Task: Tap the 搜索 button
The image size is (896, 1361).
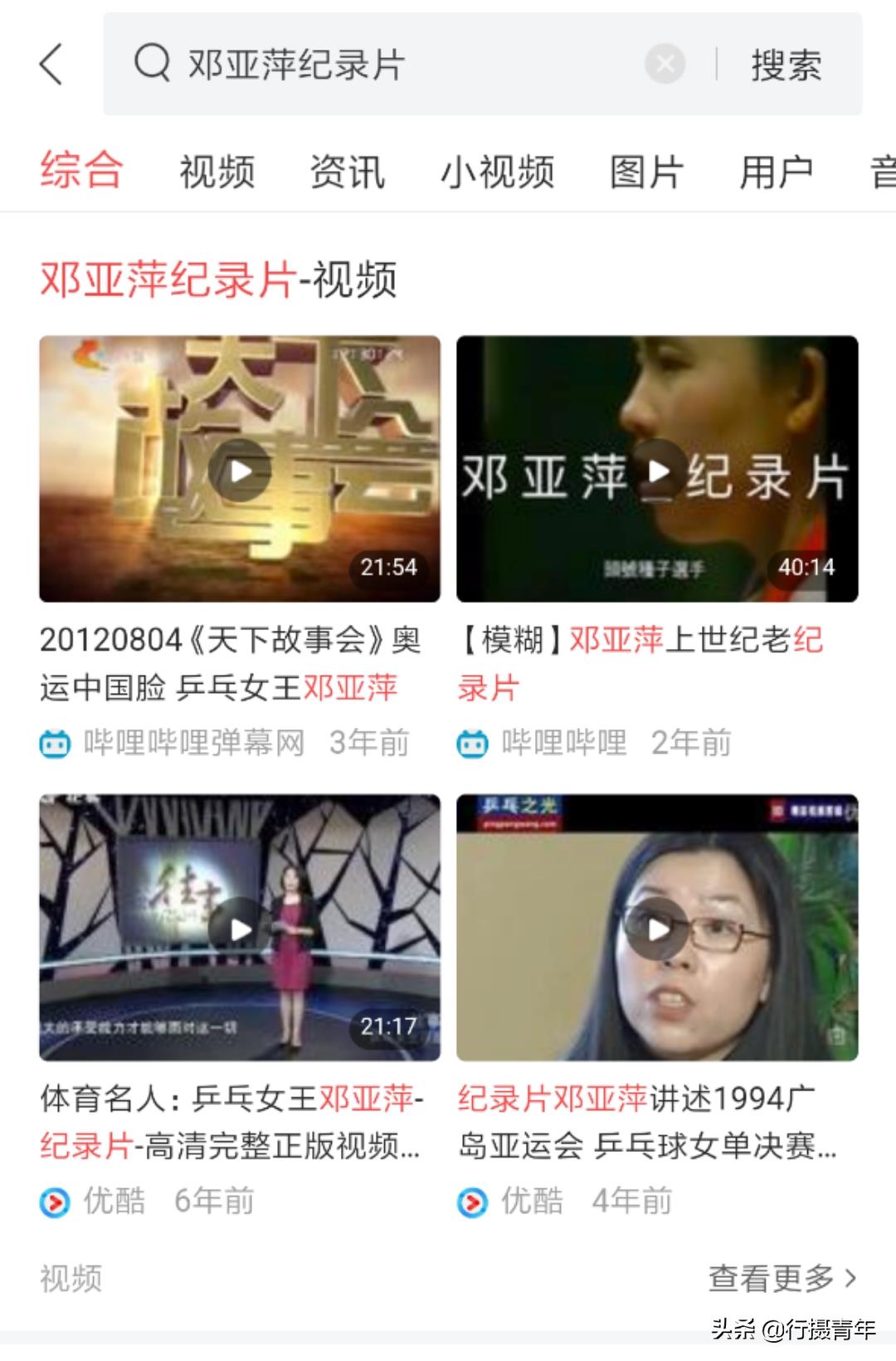Action: (786, 65)
